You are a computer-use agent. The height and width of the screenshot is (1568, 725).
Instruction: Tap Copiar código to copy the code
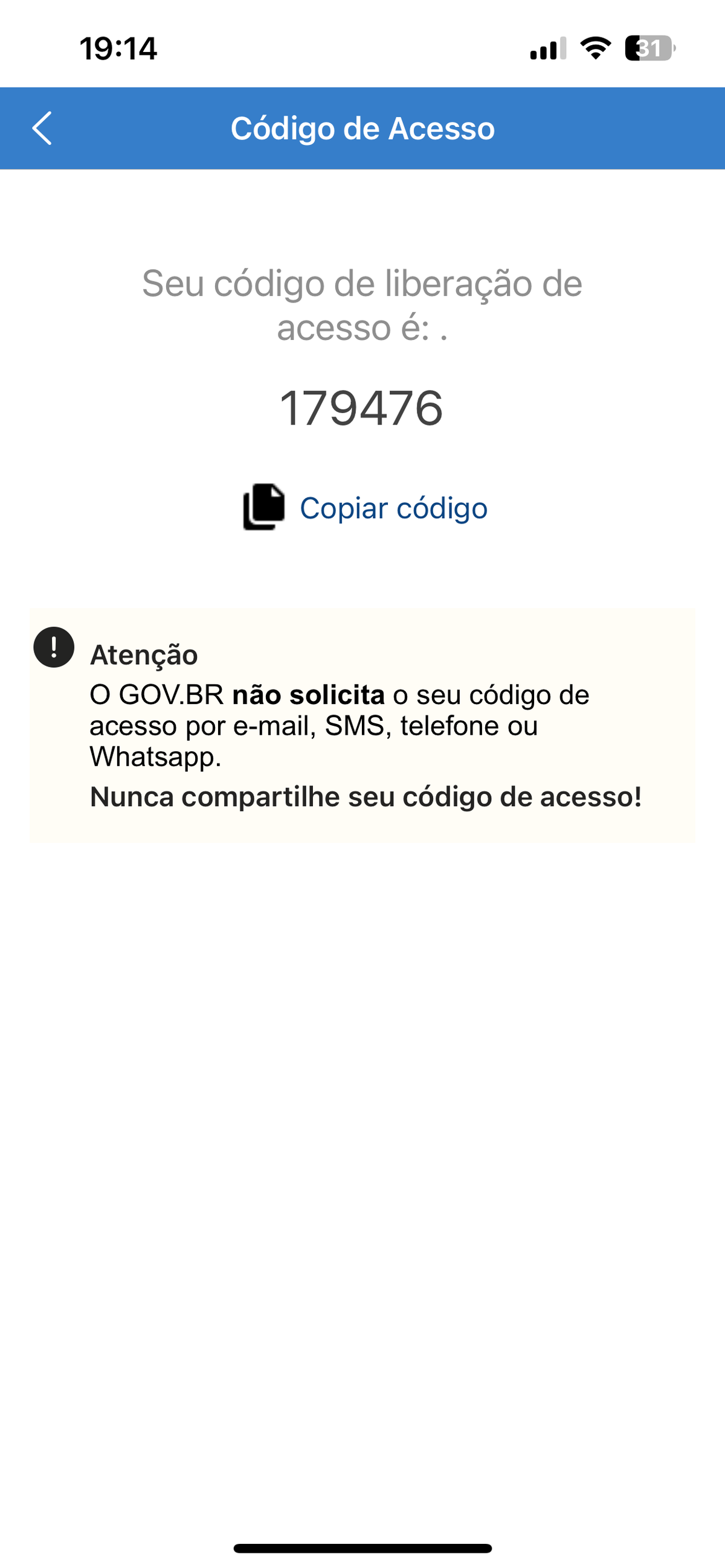pos(366,508)
